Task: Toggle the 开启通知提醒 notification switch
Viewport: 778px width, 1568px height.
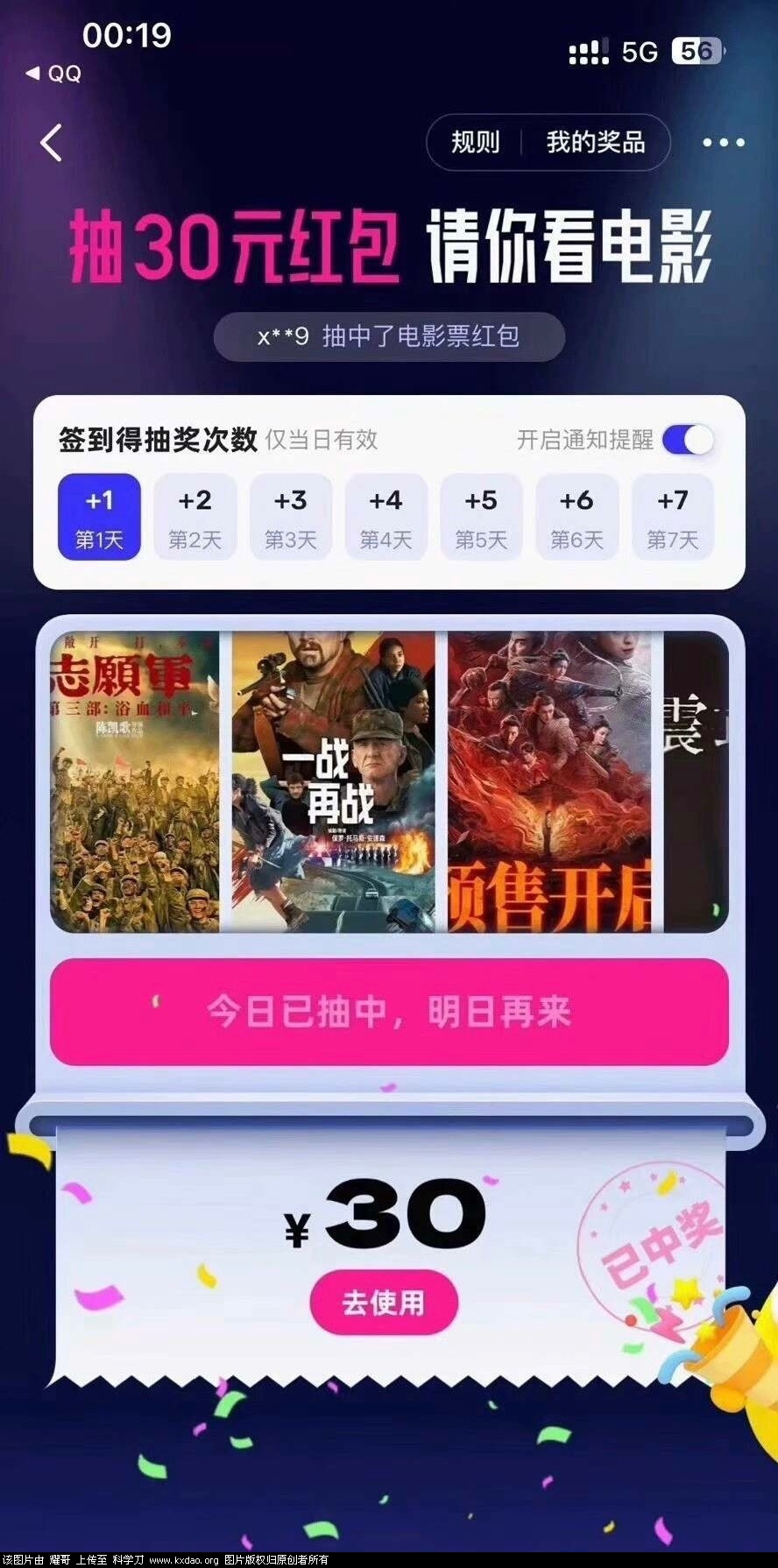Action: (688, 440)
